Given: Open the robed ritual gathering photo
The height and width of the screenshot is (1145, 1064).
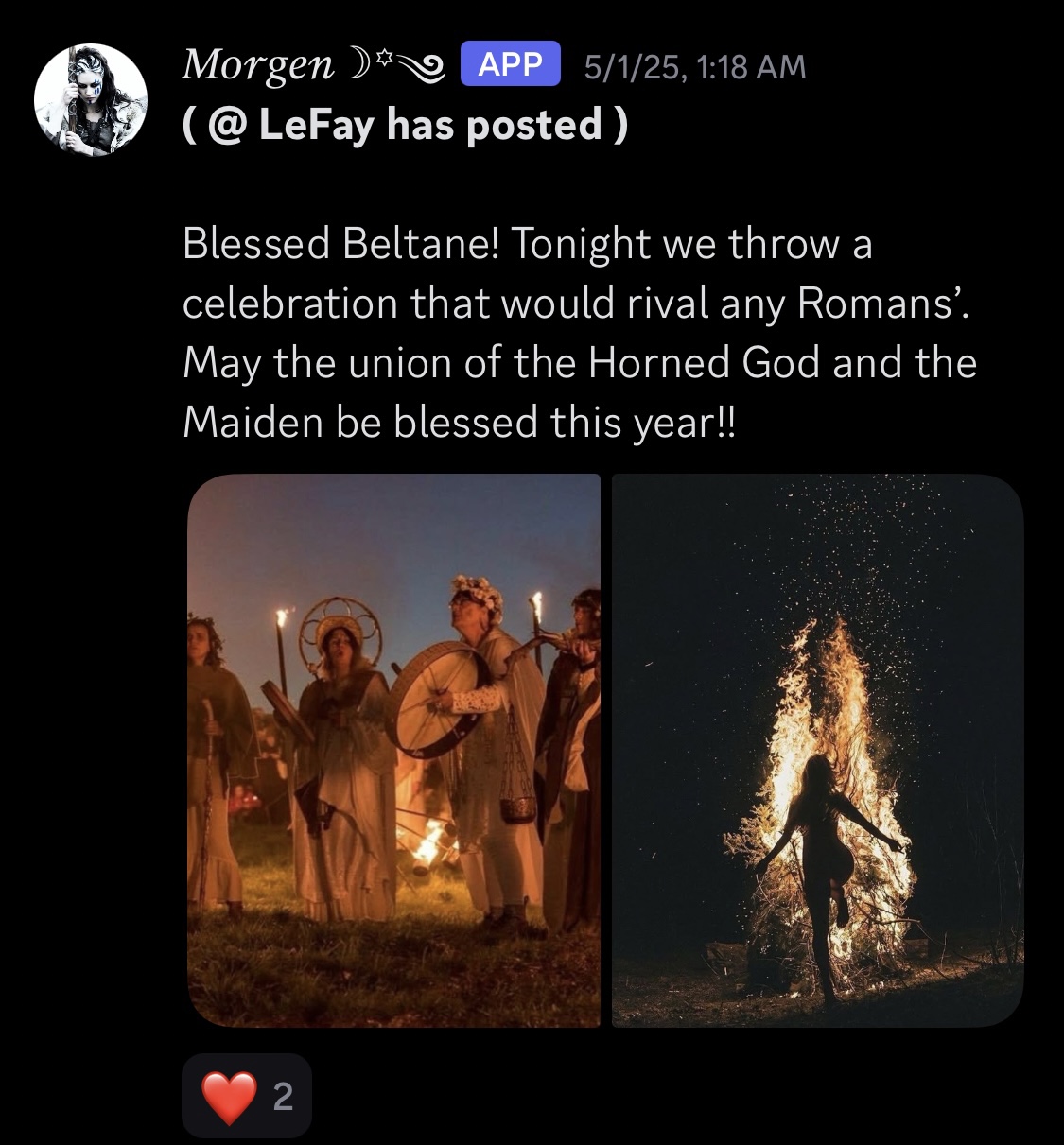Looking at the screenshot, I should (393, 750).
